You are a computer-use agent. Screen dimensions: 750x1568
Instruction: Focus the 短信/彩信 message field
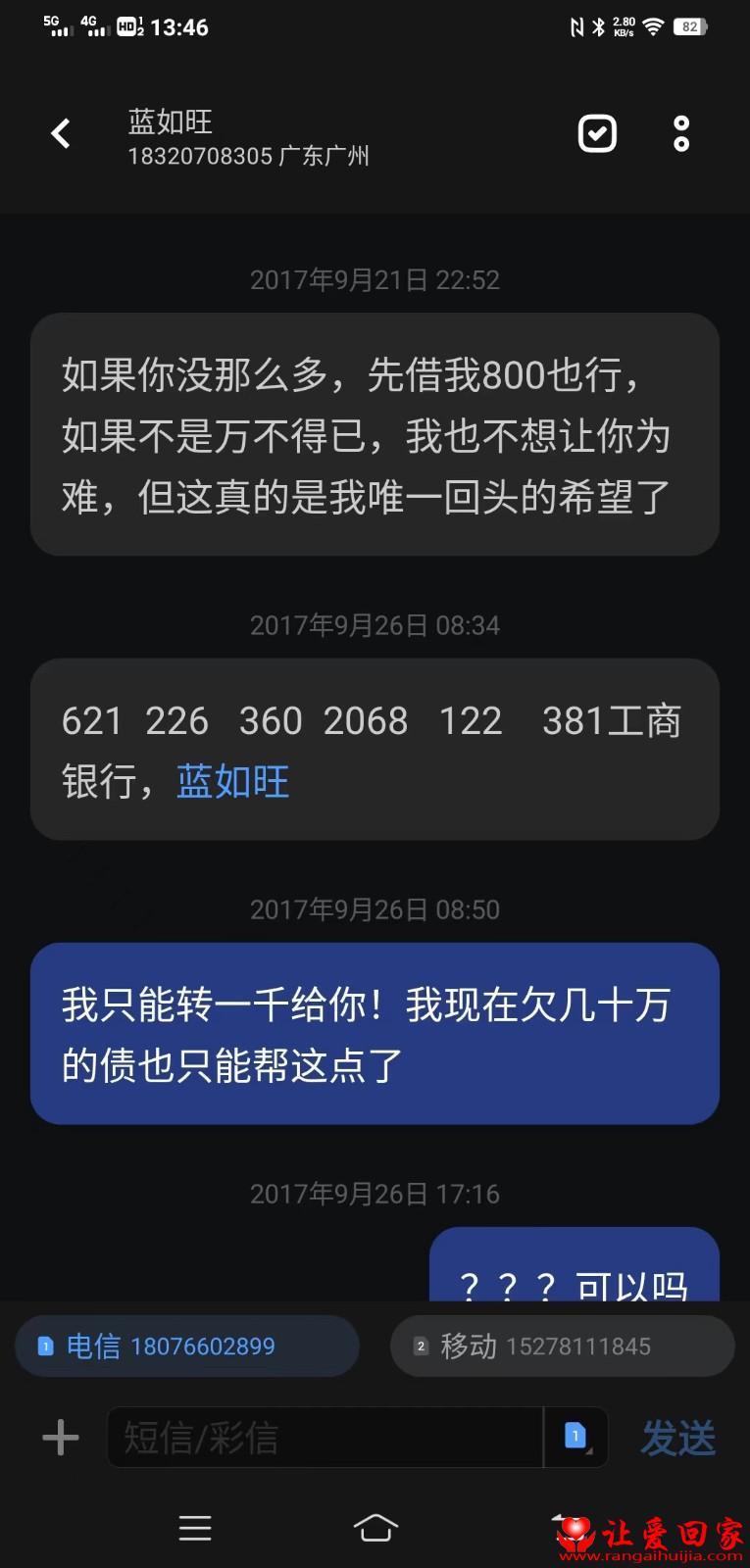(325, 1438)
